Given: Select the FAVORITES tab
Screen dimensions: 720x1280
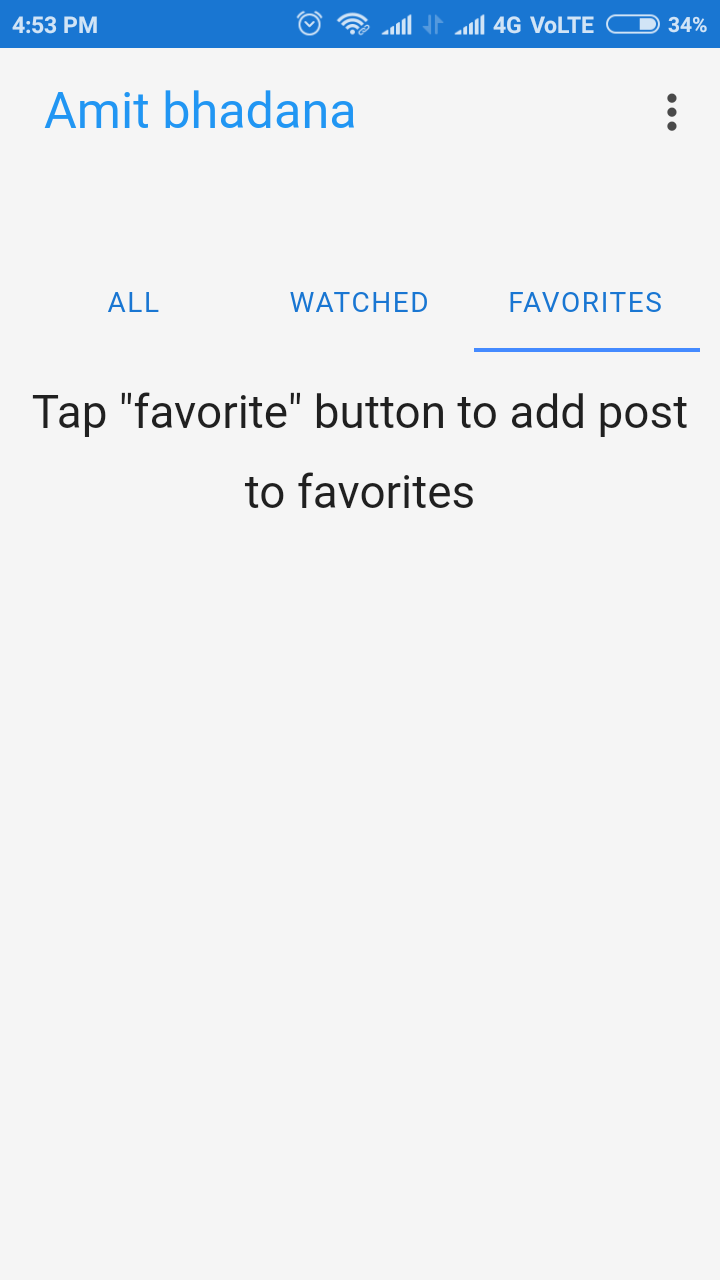Looking at the screenshot, I should 585,302.
